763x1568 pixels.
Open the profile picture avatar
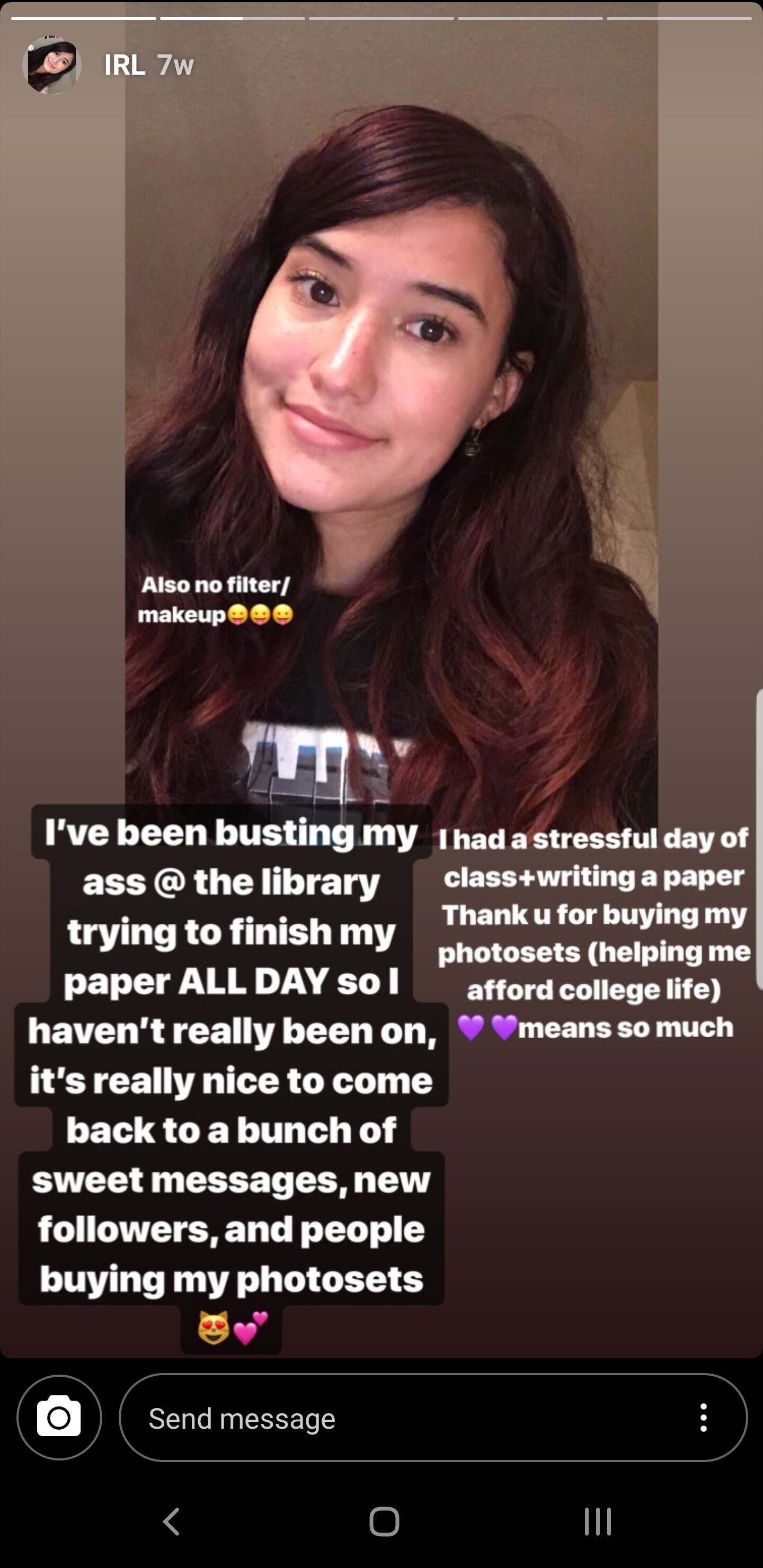tap(52, 65)
